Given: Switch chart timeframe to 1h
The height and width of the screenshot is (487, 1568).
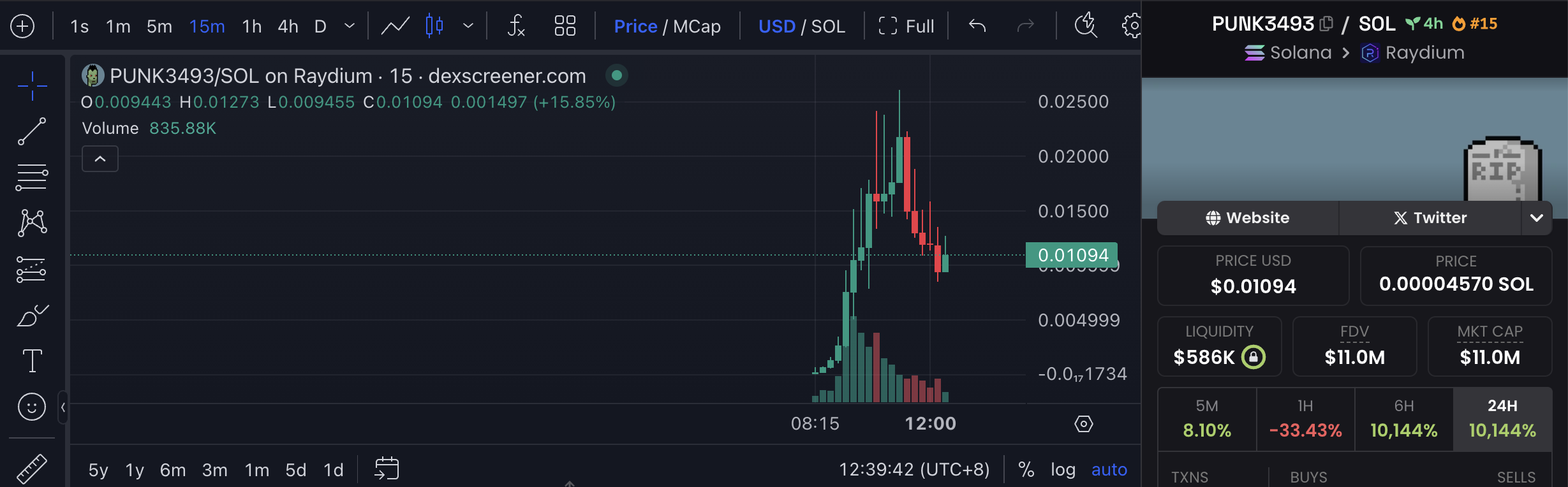Looking at the screenshot, I should pos(252,26).
